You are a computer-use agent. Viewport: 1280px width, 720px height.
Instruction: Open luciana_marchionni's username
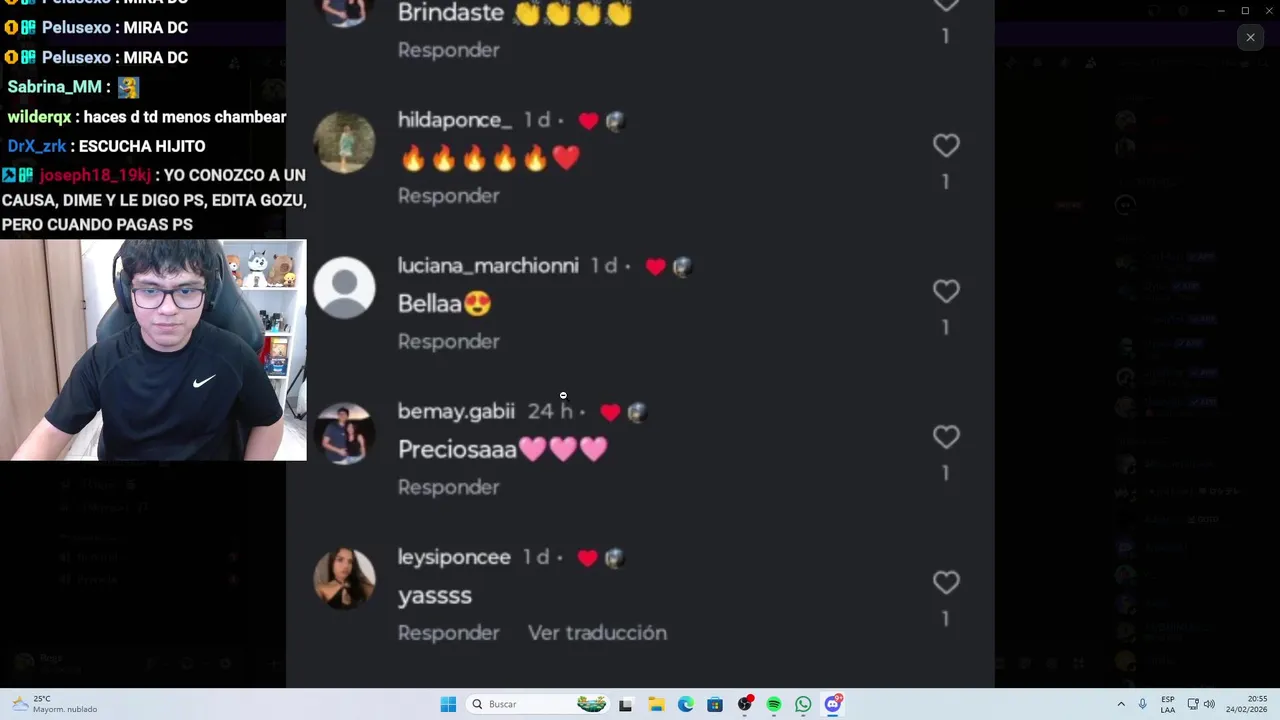pyautogui.click(x=488, y=266)
